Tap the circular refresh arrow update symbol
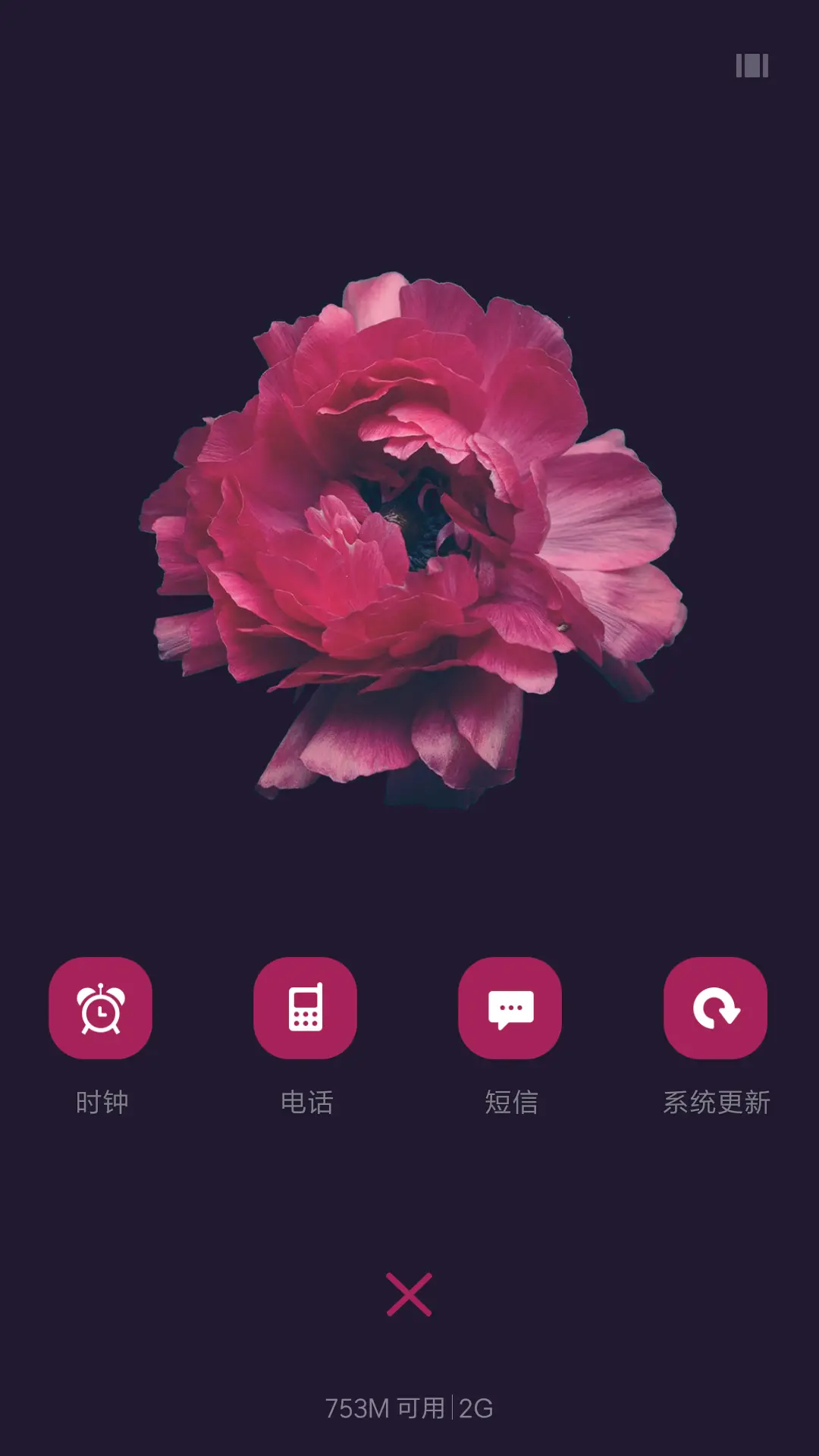Image resolution: width=819 pixels, height=1456 pixels. [x=716, y=1006]
